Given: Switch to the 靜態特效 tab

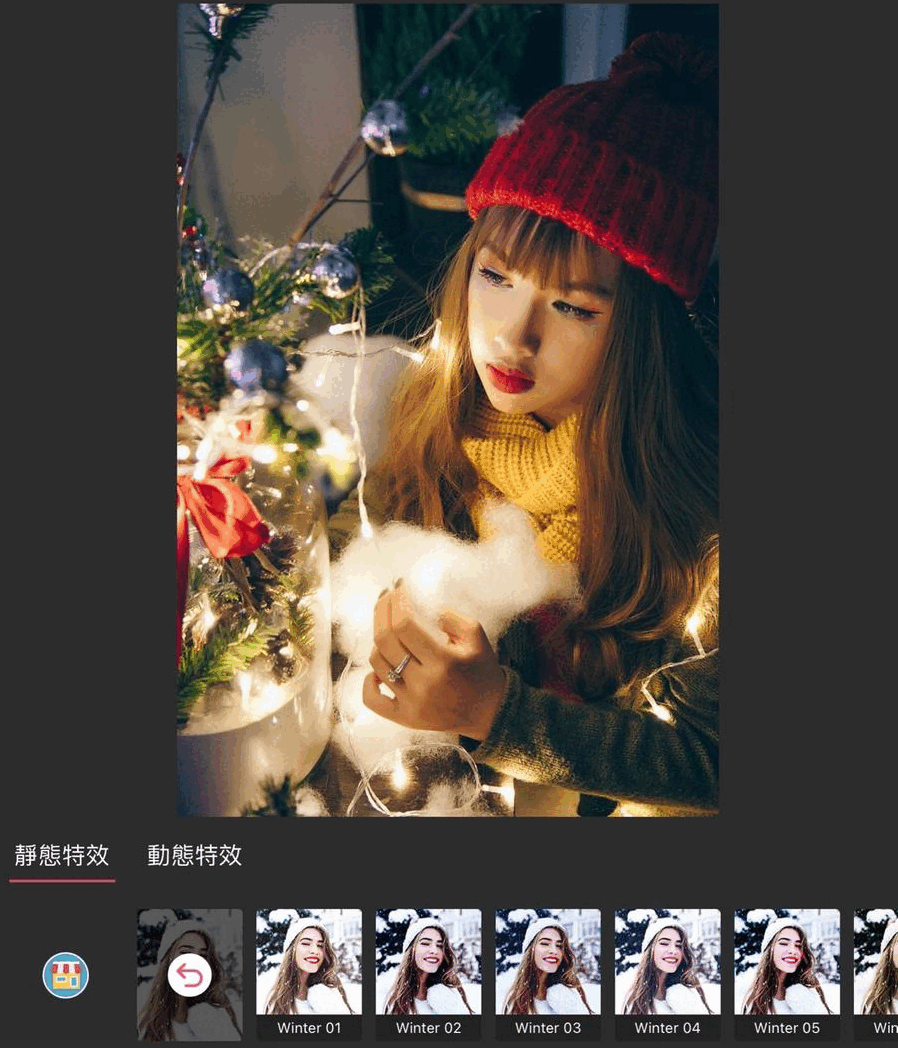Looking at the screenshot, I should (62, 856).
